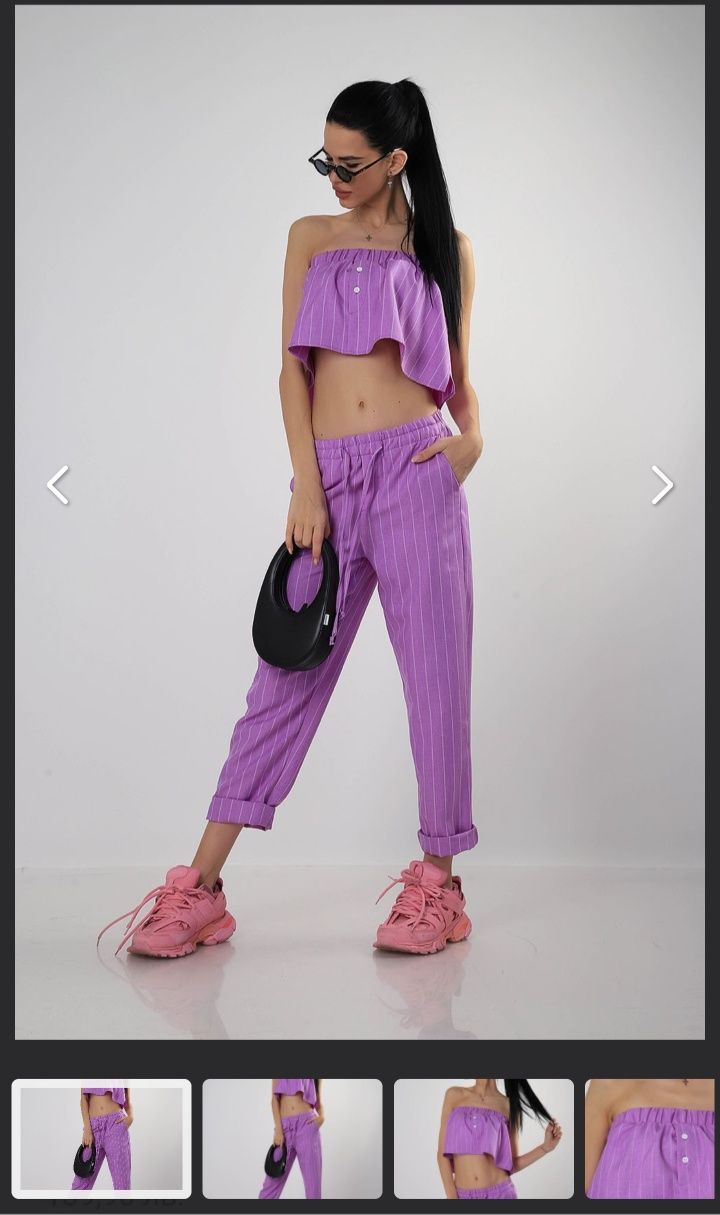This screenshot has width=720, height=1215.
Task: Open the third thumbnail, model holding ponytail
Action: (x=483, y=1138)
